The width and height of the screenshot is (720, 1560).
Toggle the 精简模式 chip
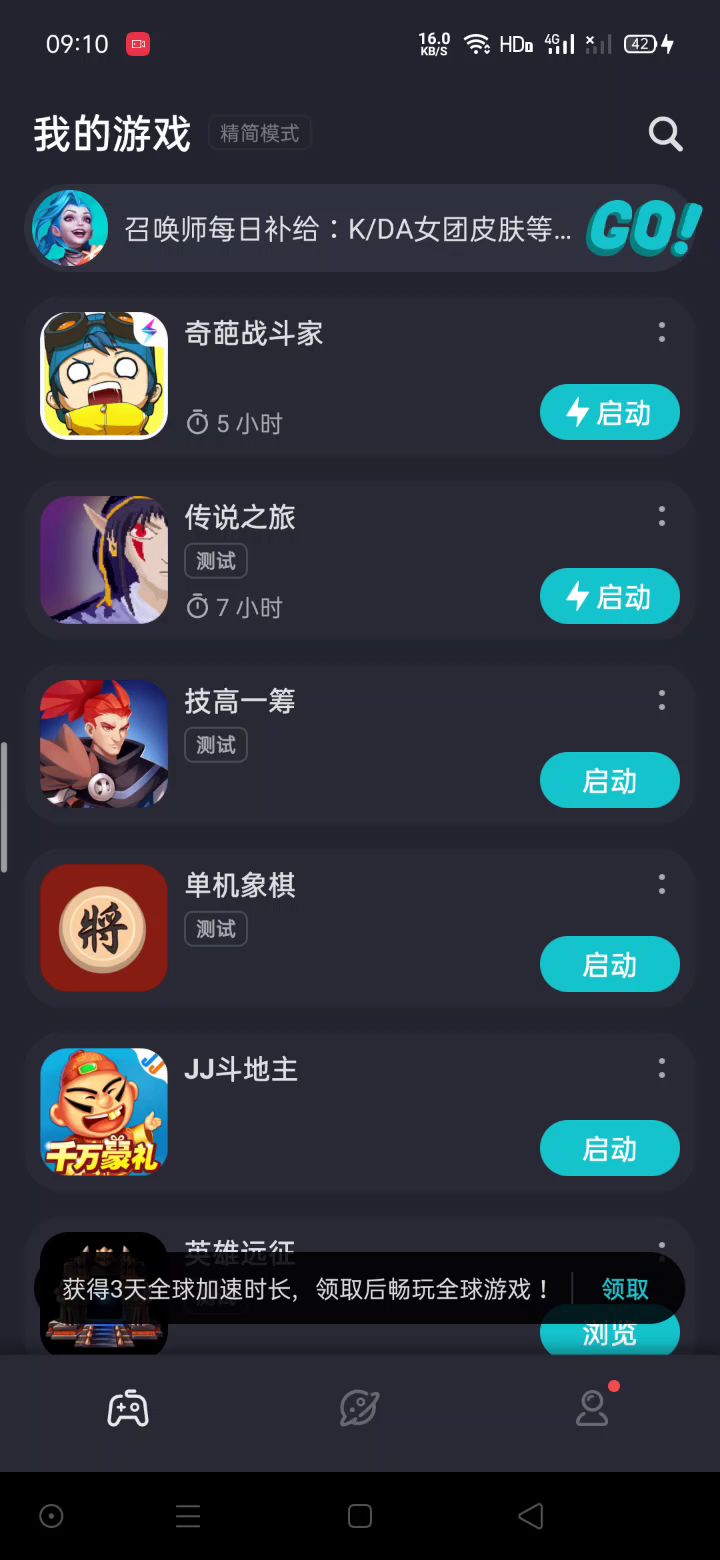pyautogui.click(x=260, y=133)
